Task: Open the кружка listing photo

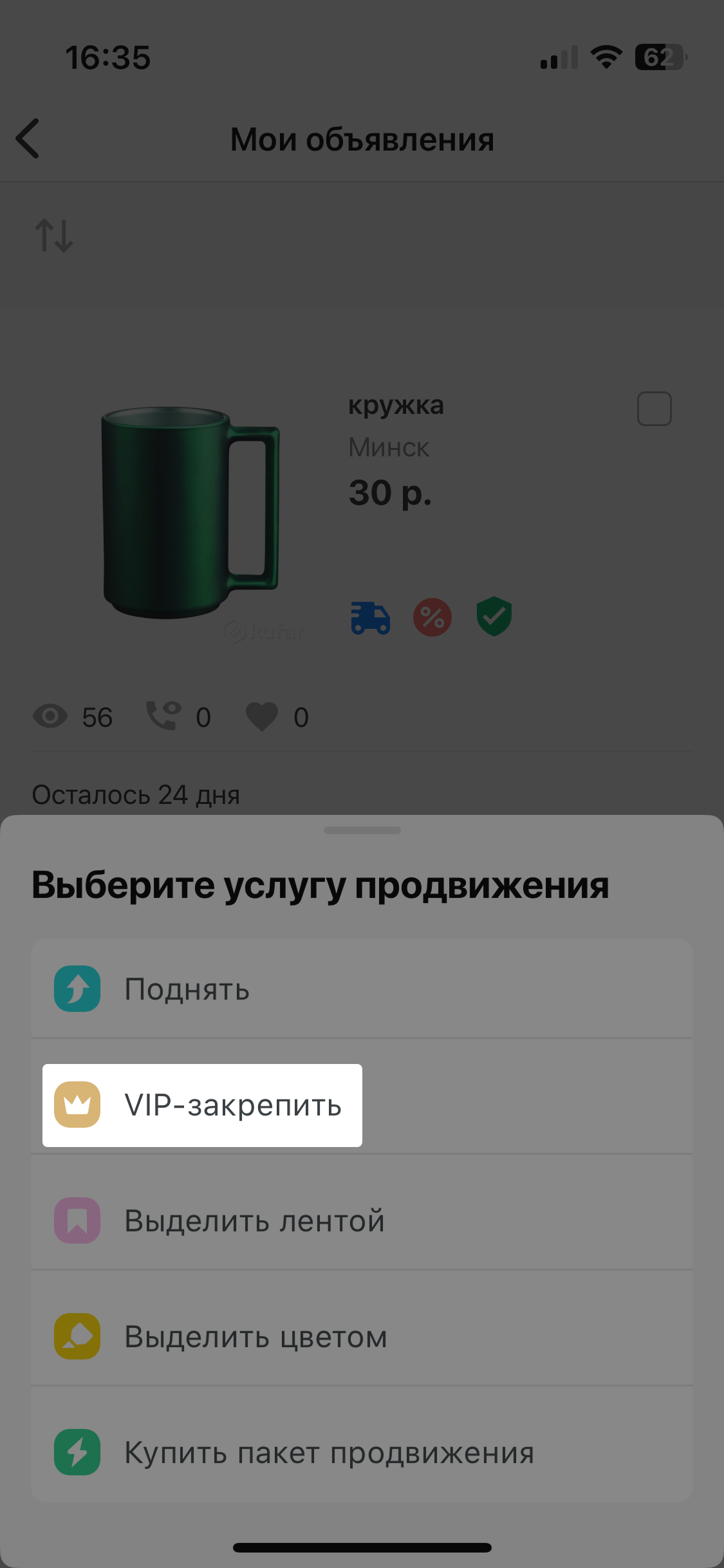Action: [x=190, y=512]
